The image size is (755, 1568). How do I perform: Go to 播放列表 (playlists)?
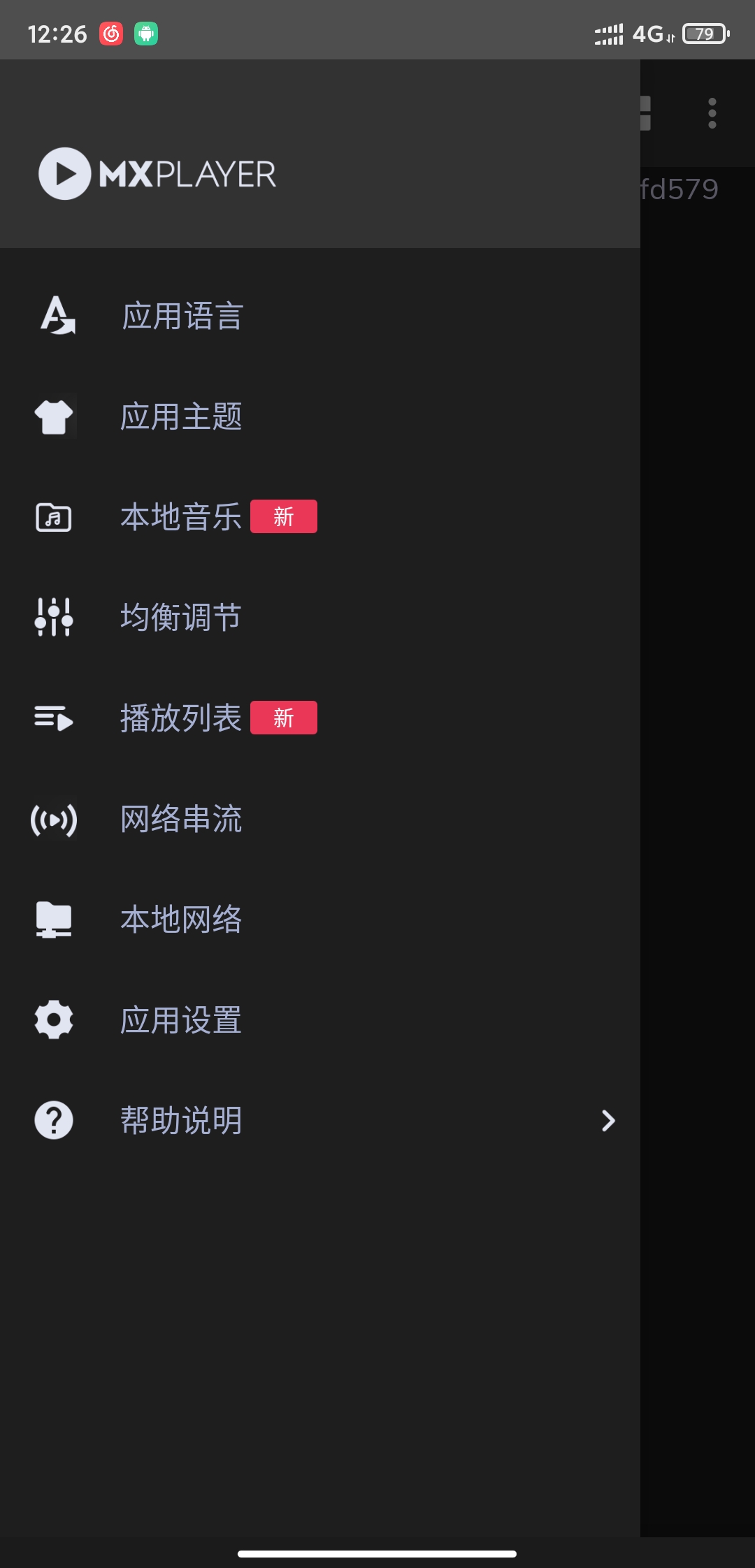coord(182,718)
